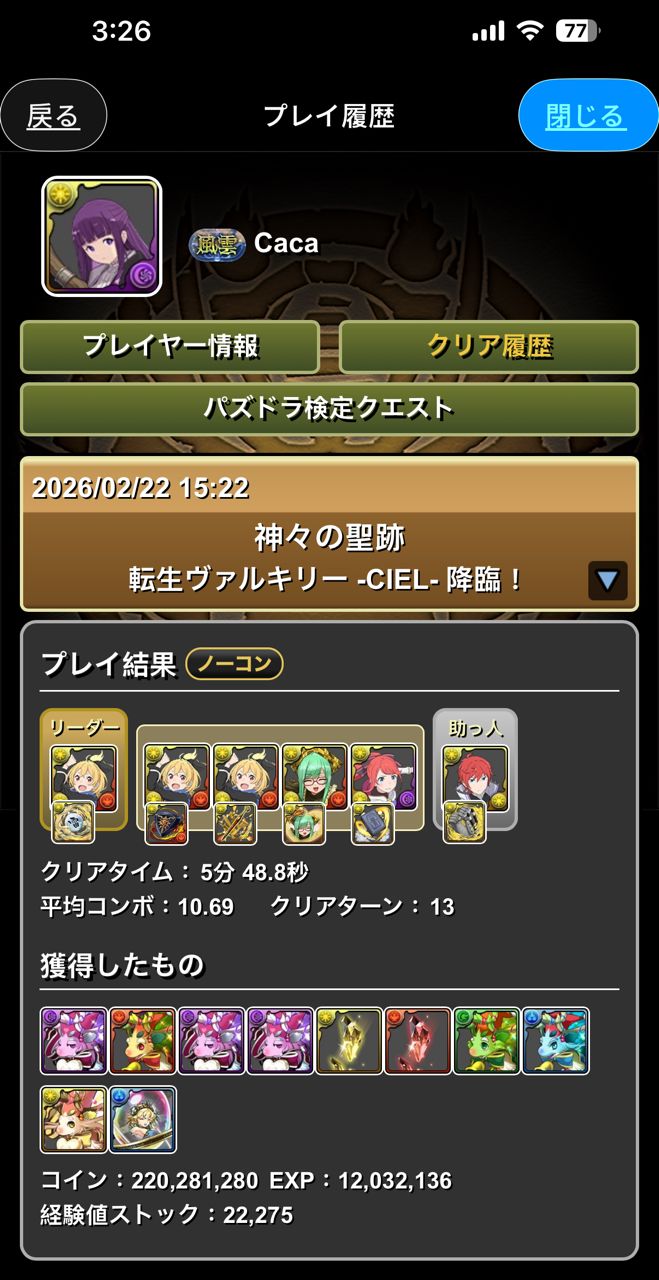Open パズドラ検定クエスト

(x=329, y=408)
